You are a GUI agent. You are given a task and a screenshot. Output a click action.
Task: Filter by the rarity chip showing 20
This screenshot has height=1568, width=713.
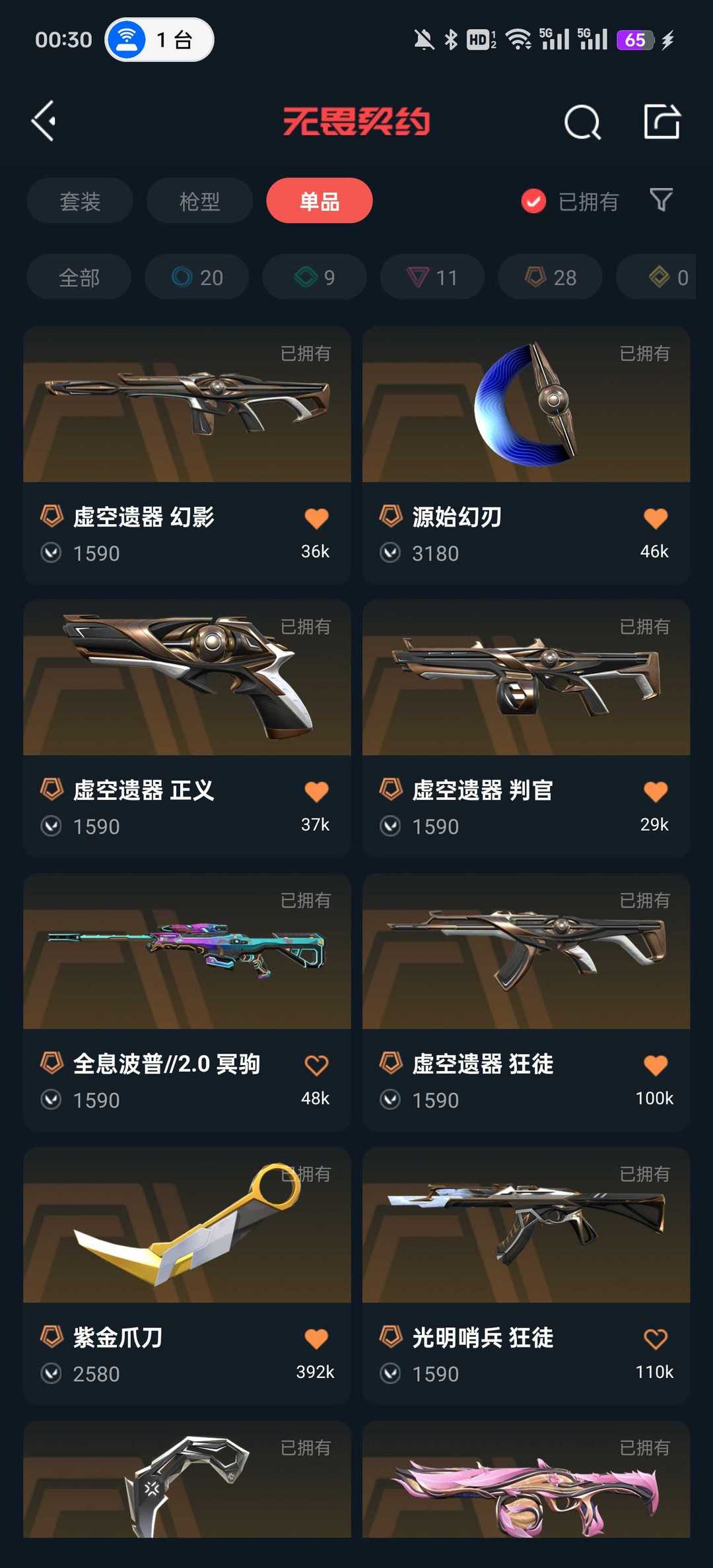pyautogui.click(x=197, y=277)
